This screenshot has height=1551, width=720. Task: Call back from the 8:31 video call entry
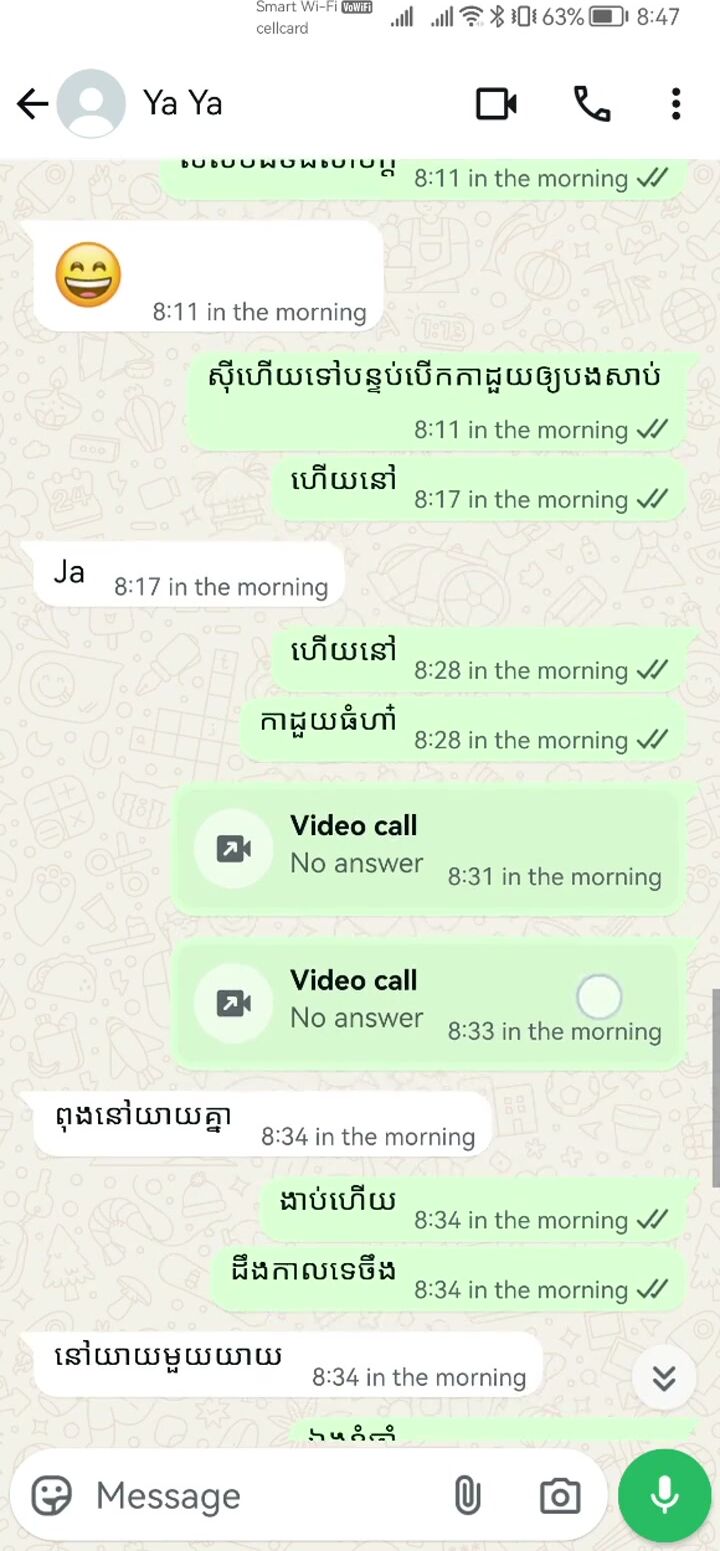click(233, 849)
